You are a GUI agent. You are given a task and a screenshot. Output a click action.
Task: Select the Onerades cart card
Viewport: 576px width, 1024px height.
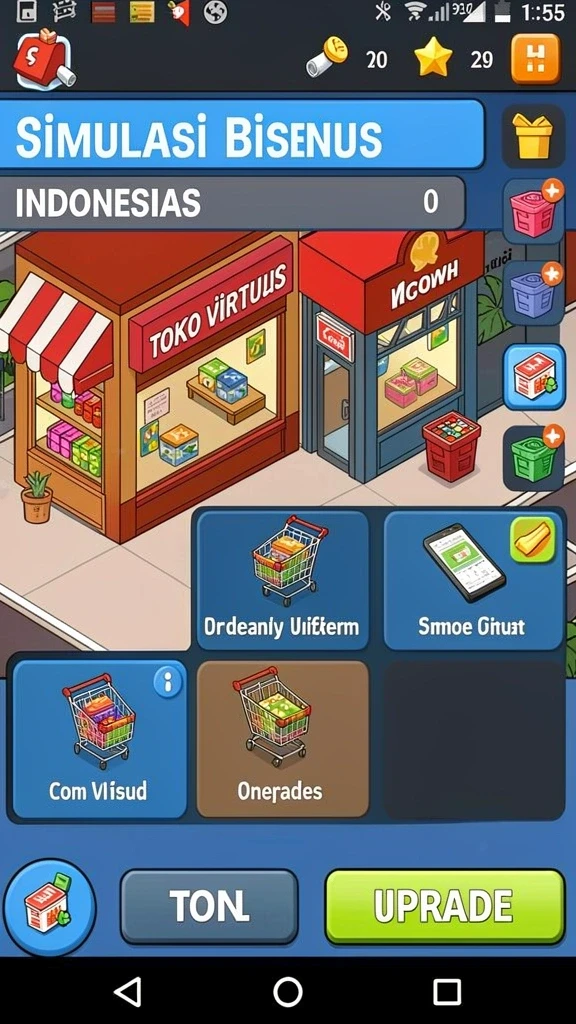pyautogui.click(x=283, y=738)
